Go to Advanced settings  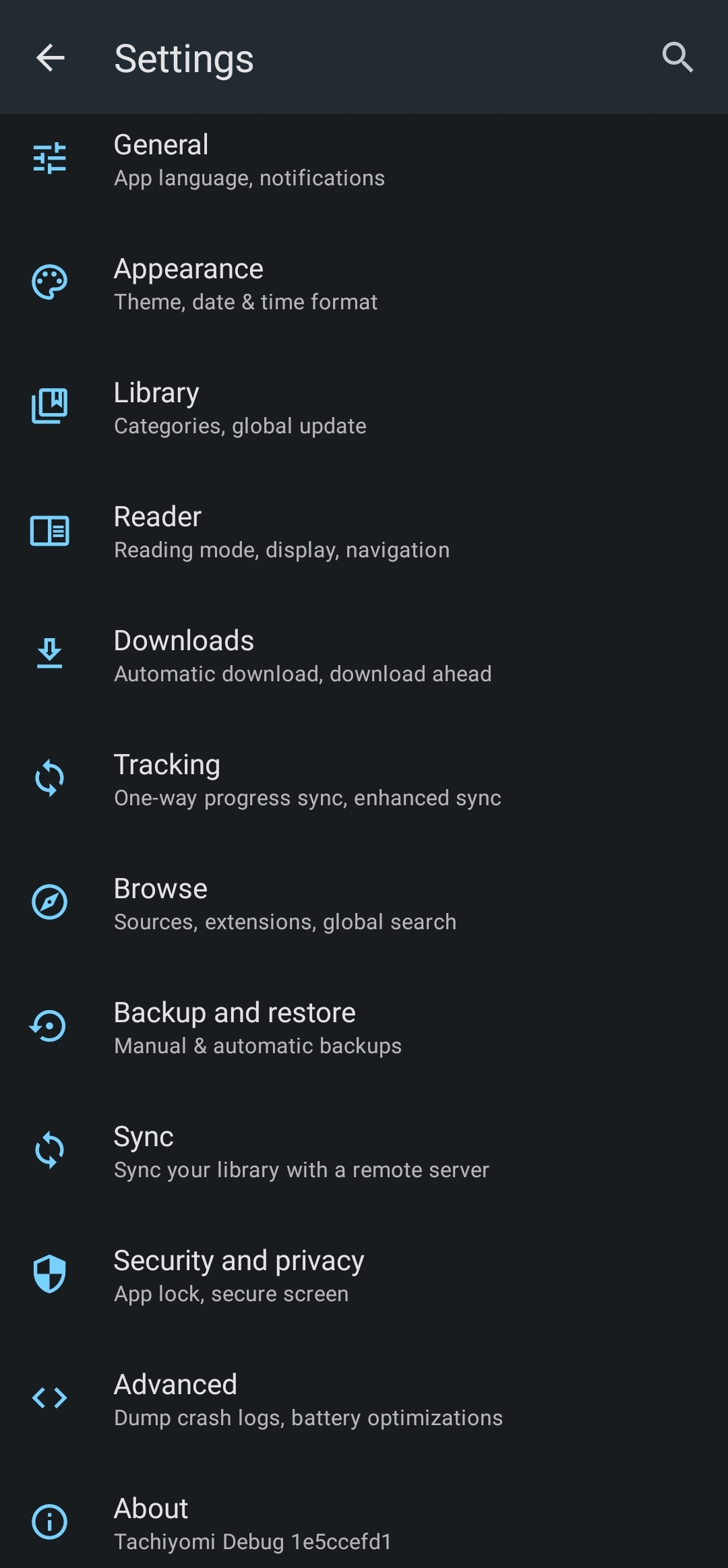tap(364, 1400)
